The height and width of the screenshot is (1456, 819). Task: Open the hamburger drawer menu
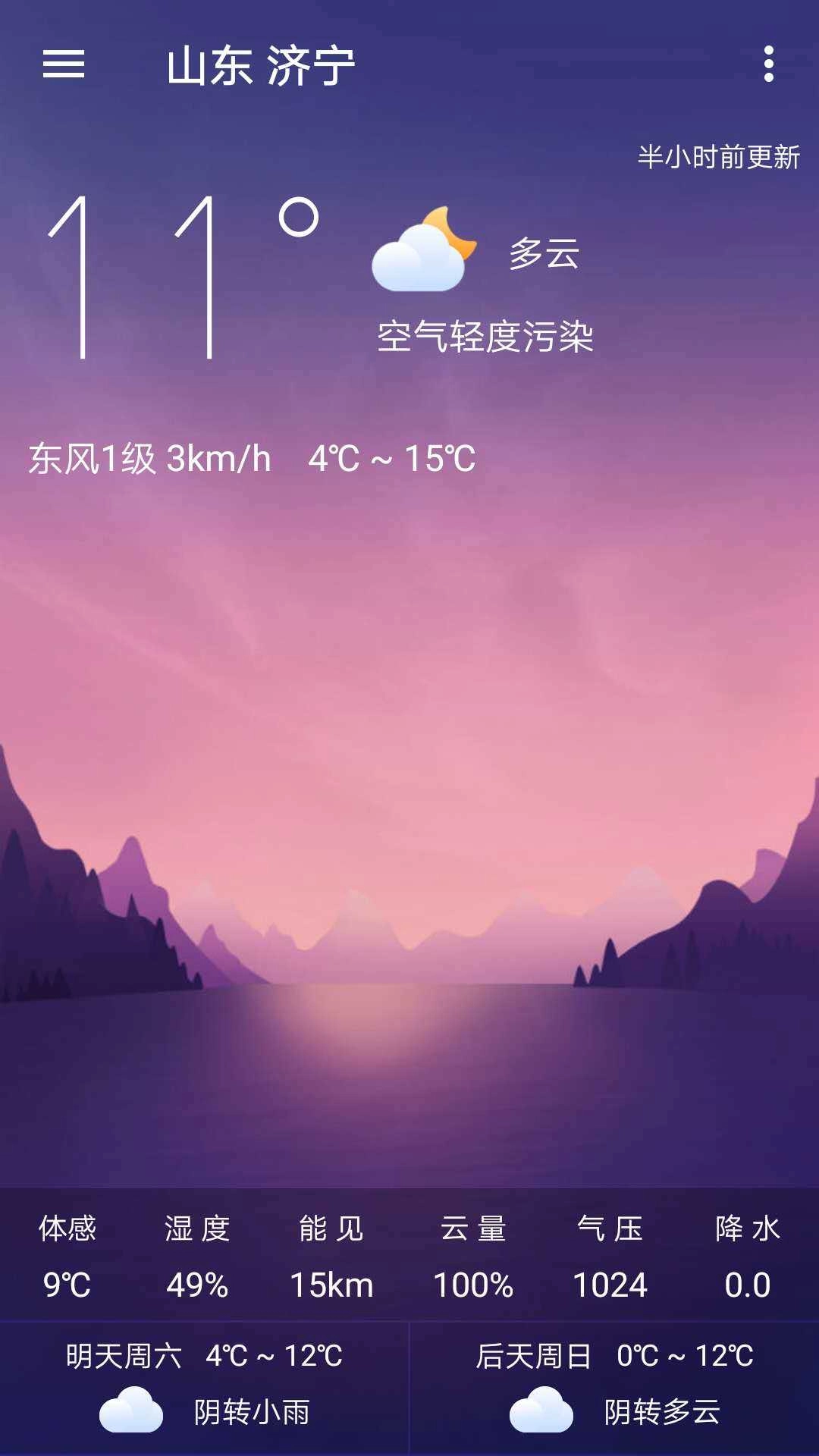coord(64,64)
